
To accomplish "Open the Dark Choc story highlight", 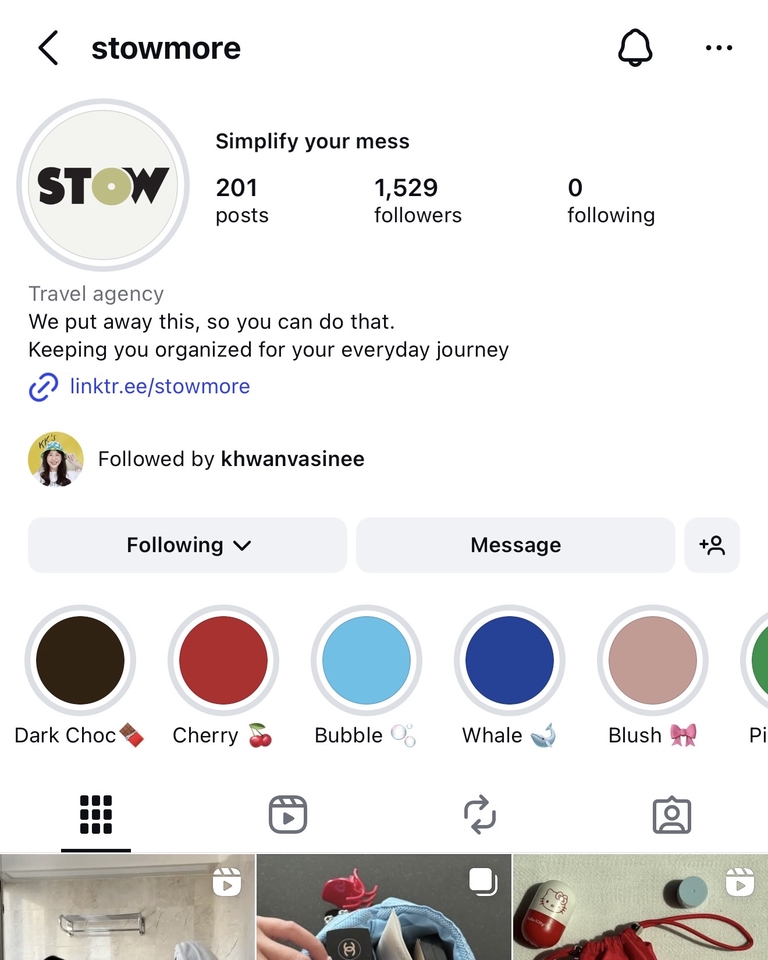I will coord(80,660).
